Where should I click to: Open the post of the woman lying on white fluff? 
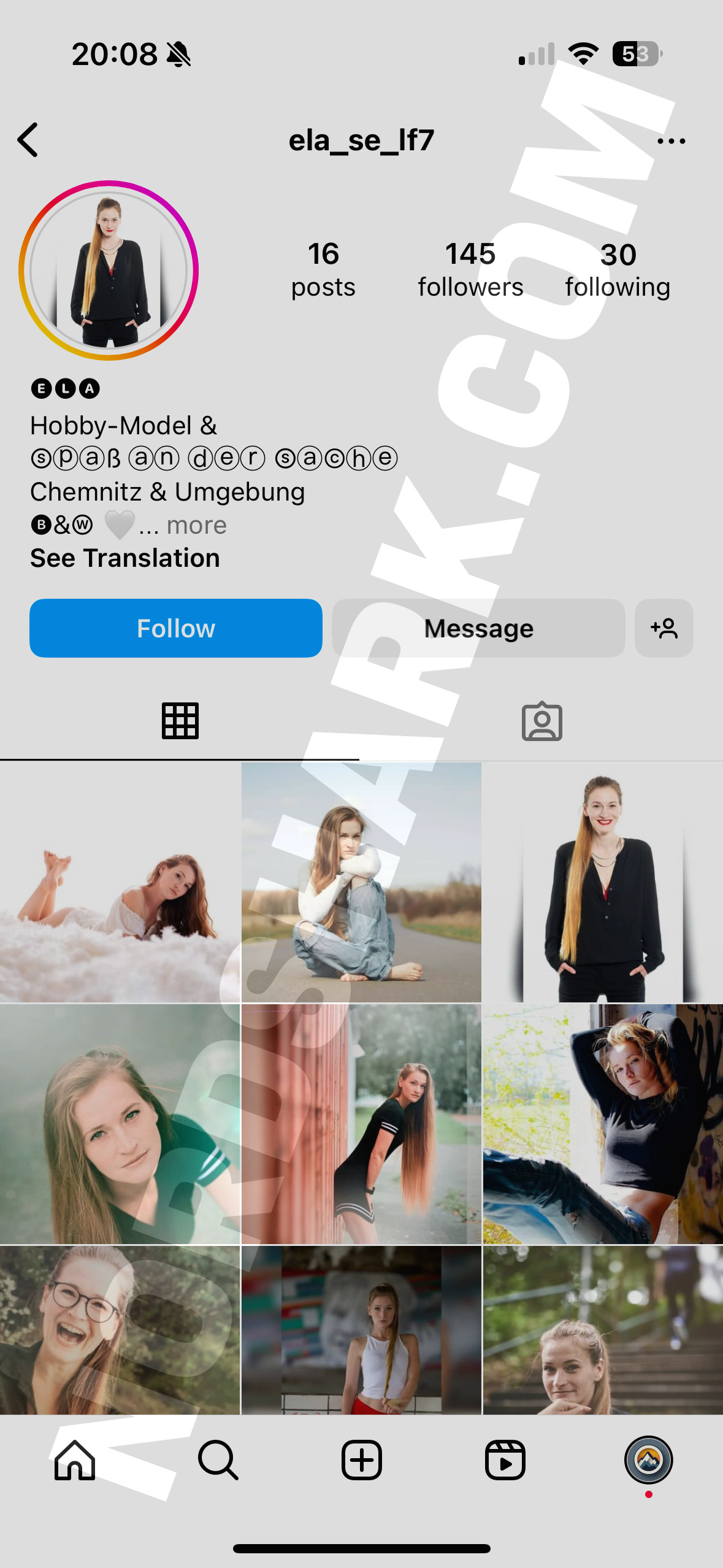click(120, 882)
